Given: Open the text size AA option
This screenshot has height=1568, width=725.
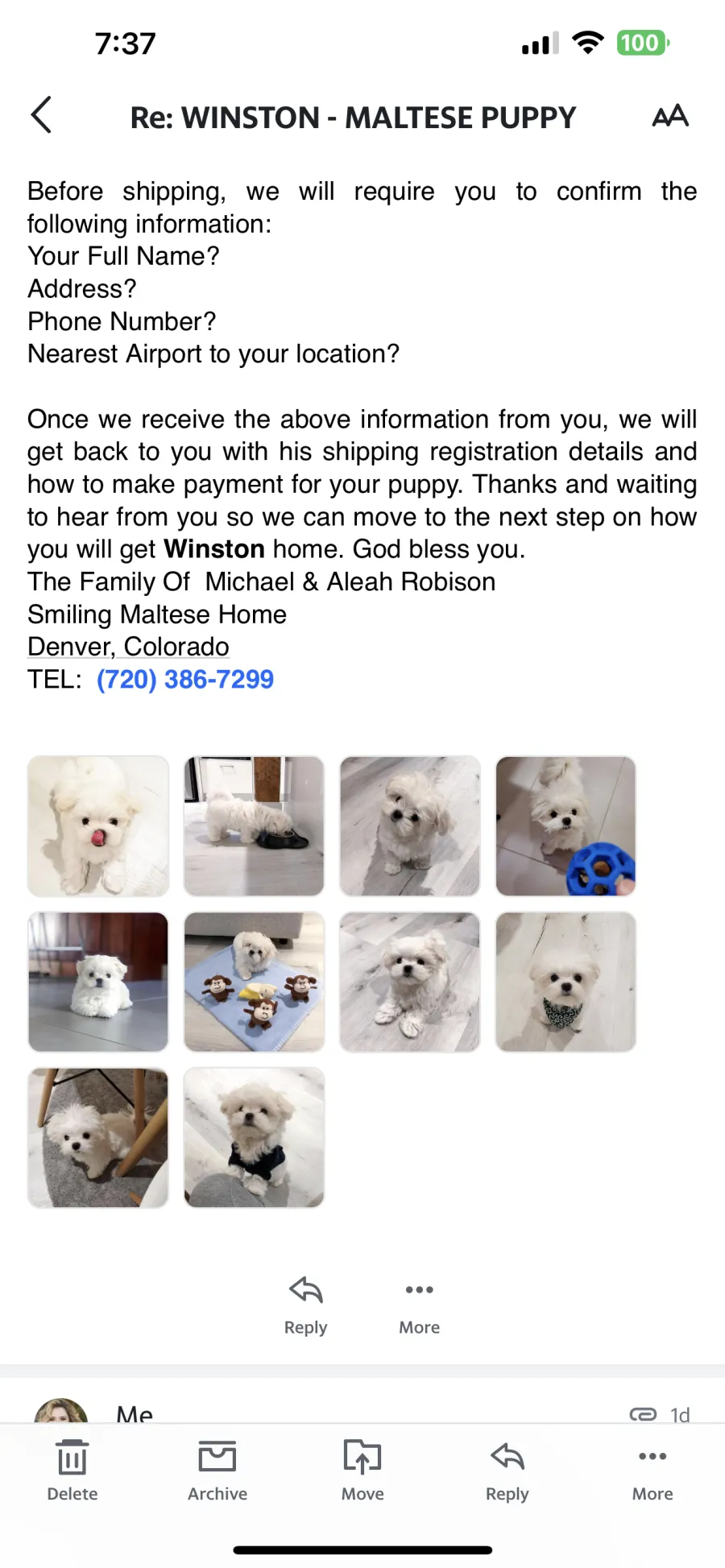Looking at the screenshot, I should [670, 116].
